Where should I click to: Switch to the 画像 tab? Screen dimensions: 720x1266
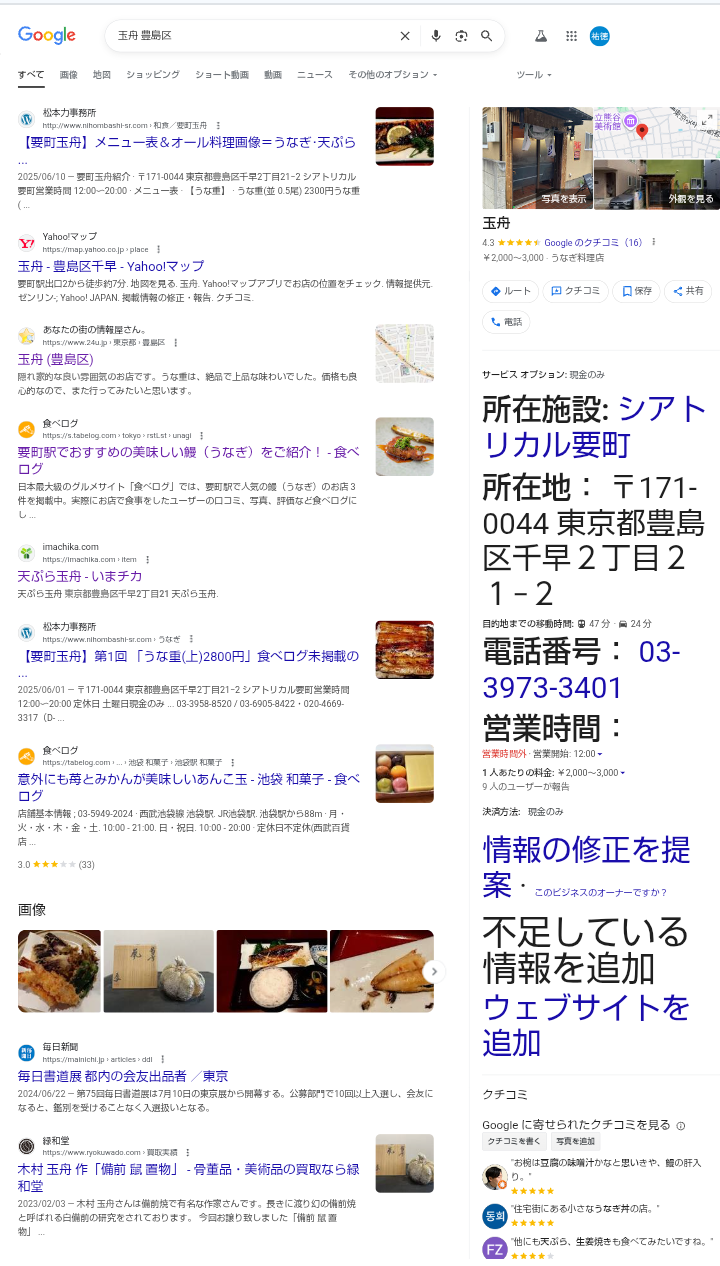[68, 75]
